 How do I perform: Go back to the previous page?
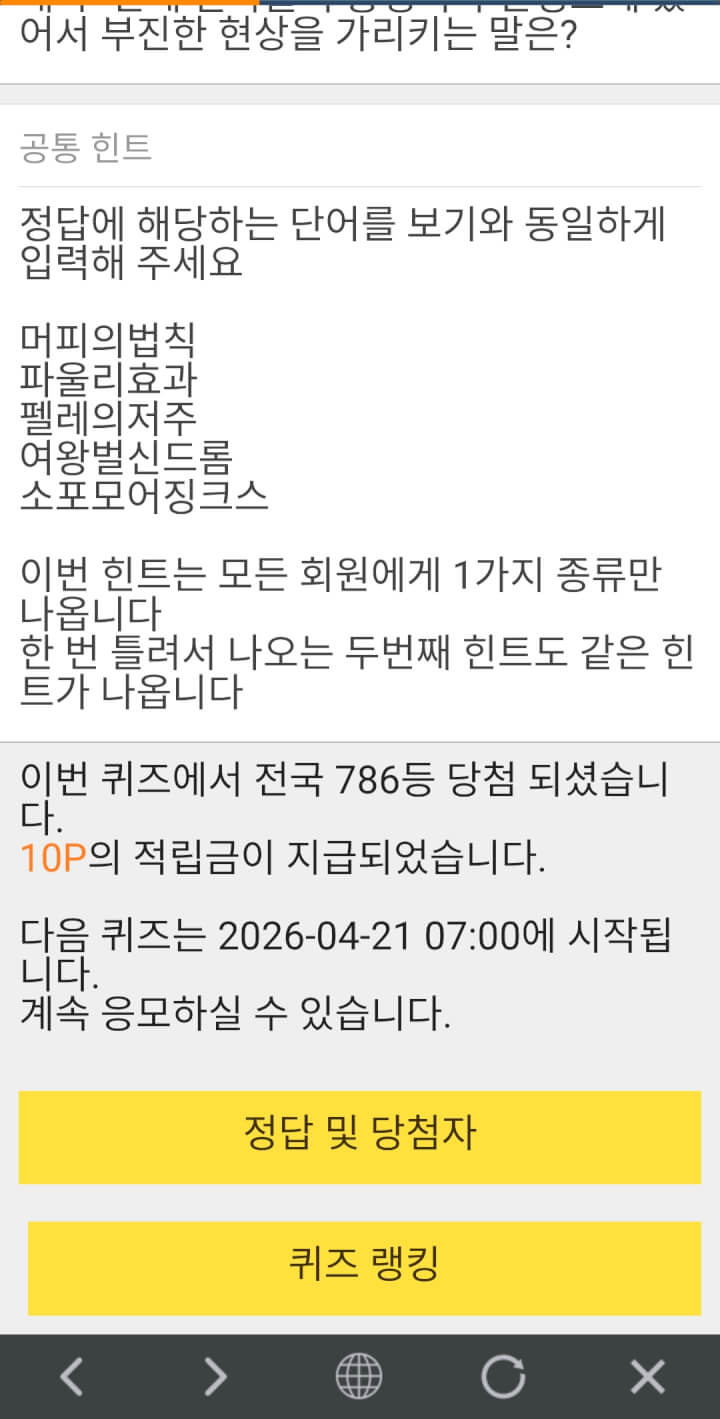pyautogui.click(x=71, y=1377)
